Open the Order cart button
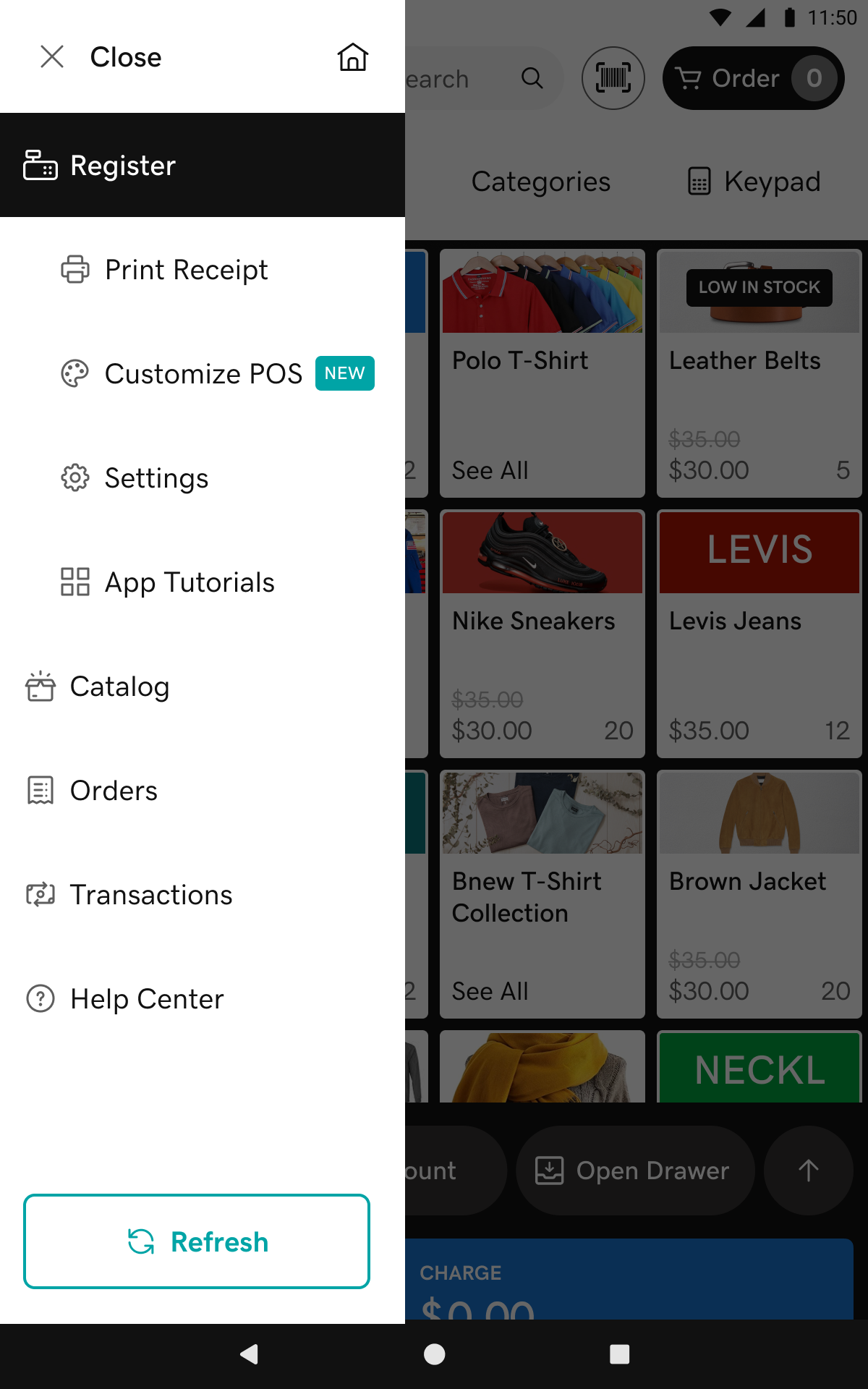Screen dimensions: 868x1389 pyautogui.click(x=753, y=78)
